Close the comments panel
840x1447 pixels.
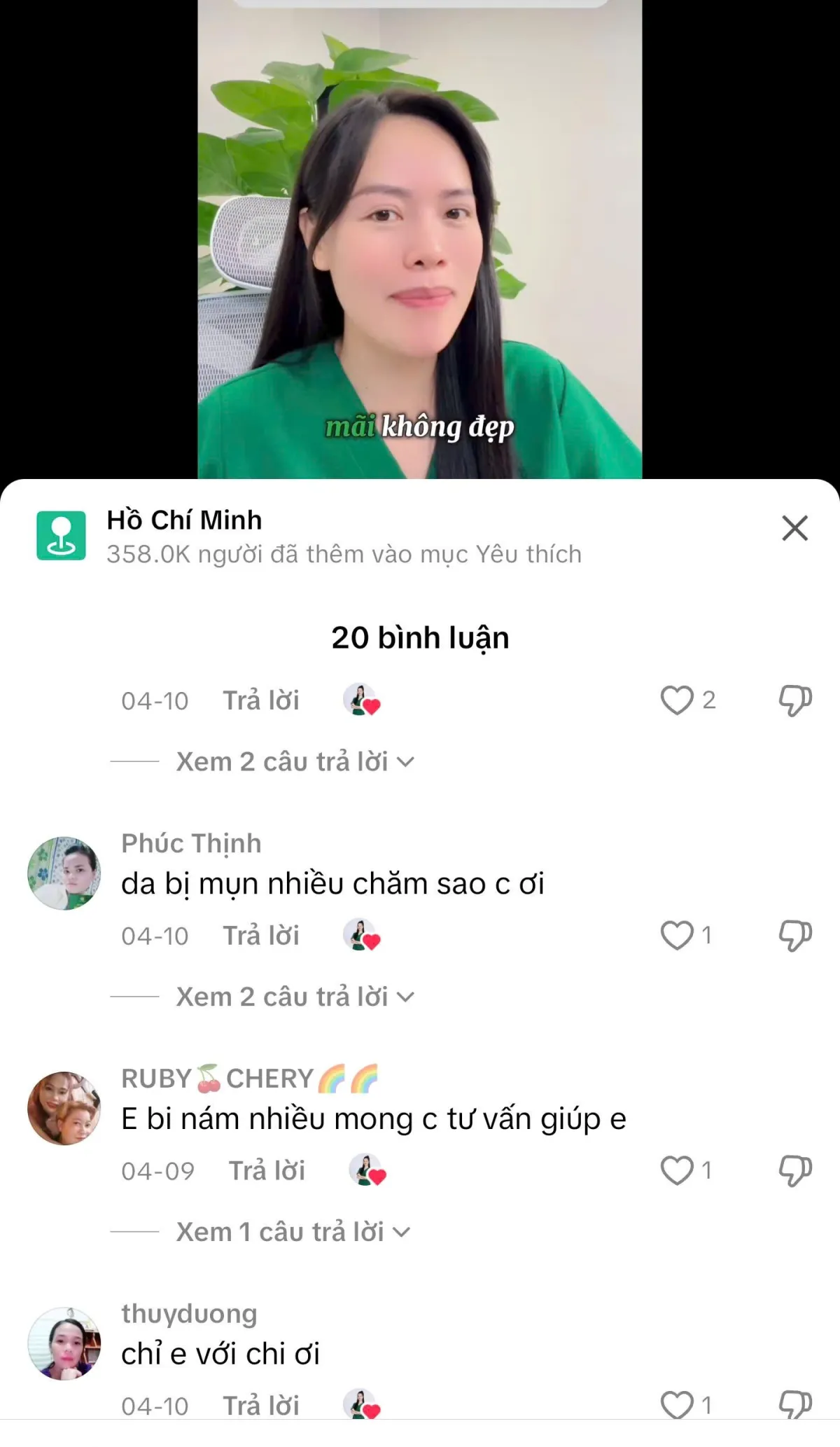pos(794,528)
